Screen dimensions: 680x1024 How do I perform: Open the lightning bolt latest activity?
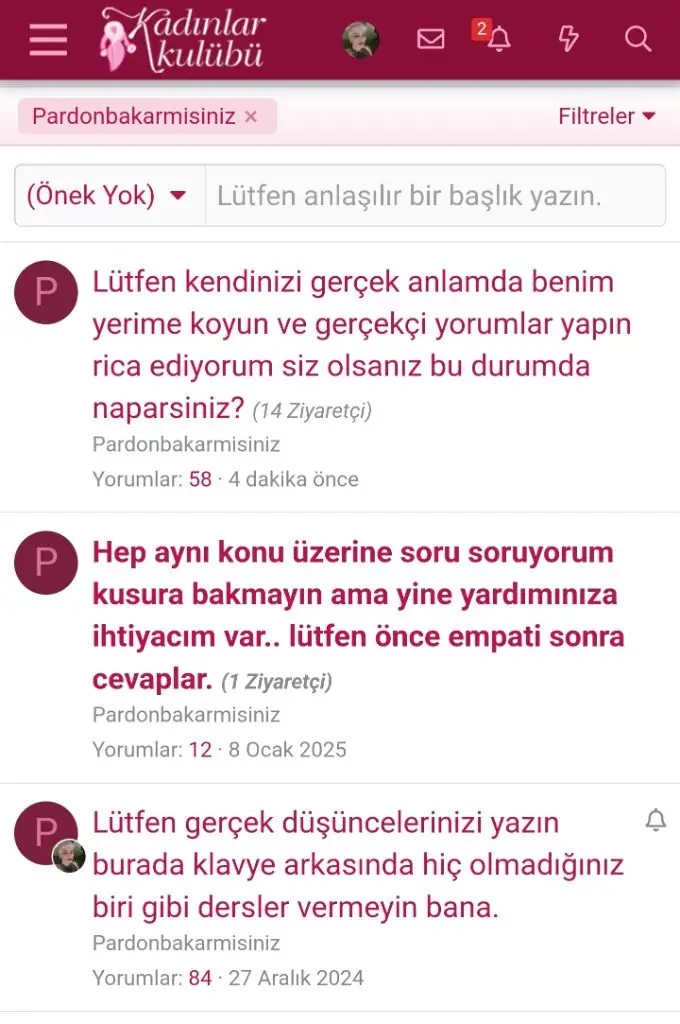(568, 39)
